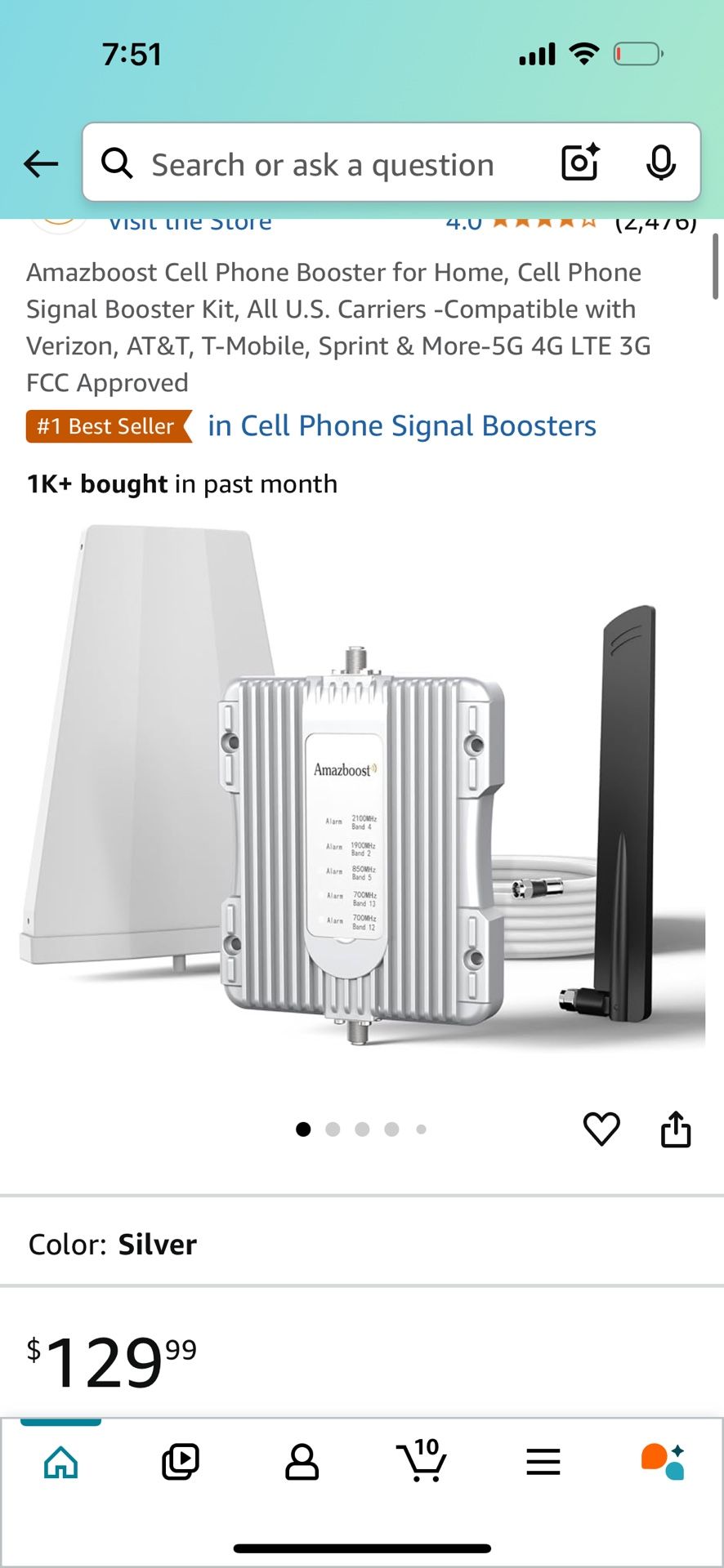The height and width of the screenshot is (1568, 724).
Task: Open the Rufus AI assistant chat icon
Action: click(x=664, y=1462)
